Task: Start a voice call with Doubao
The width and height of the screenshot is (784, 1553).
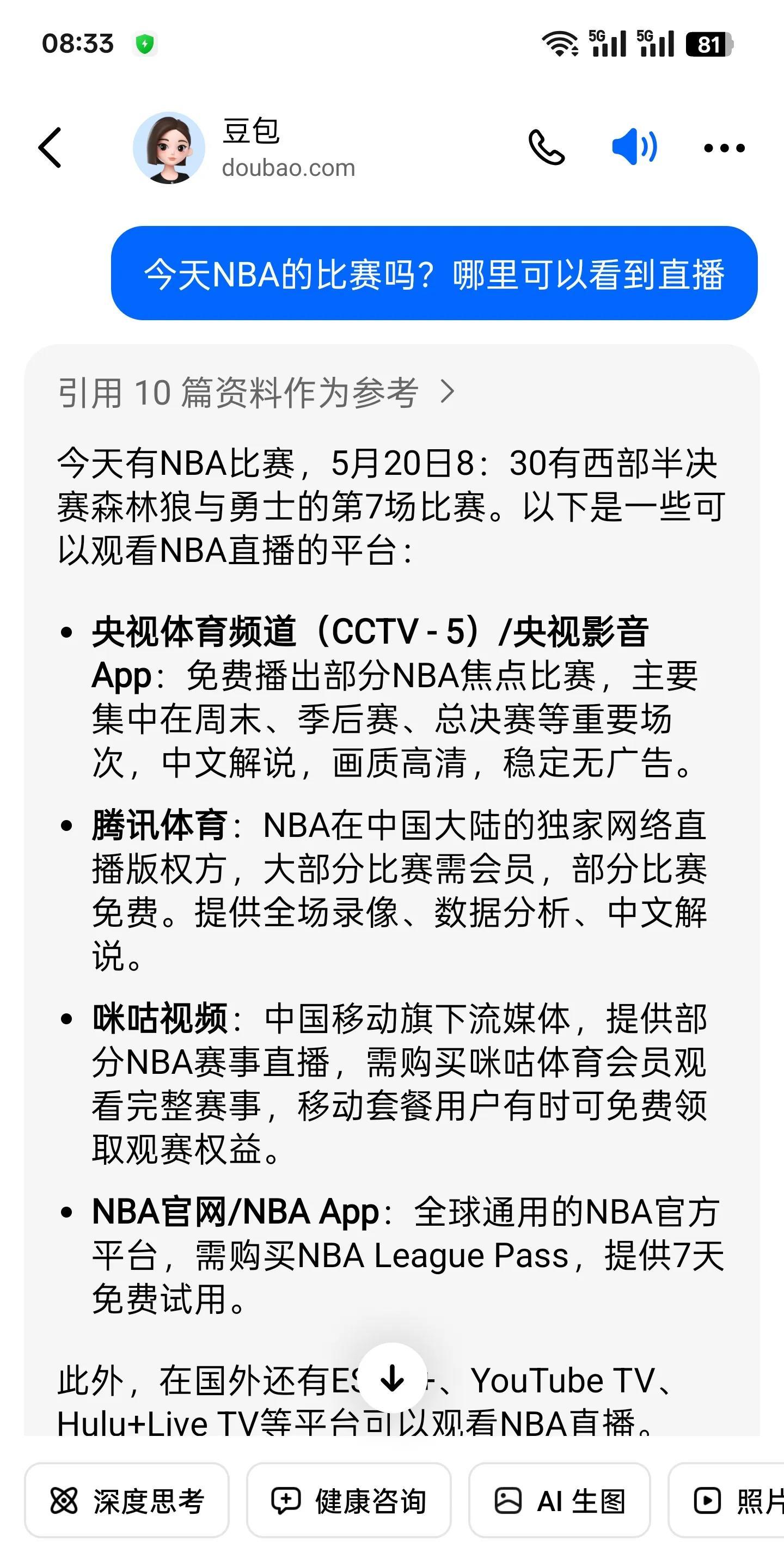Action: pyautogui.click(x=546, y=148)
